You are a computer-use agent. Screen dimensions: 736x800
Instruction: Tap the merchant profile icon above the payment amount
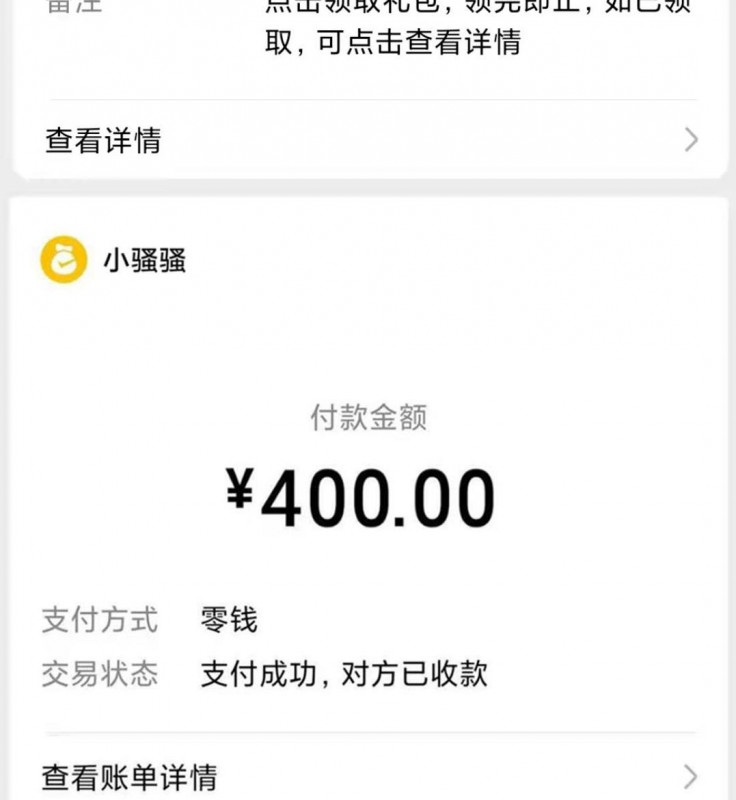tap(62, 257)
